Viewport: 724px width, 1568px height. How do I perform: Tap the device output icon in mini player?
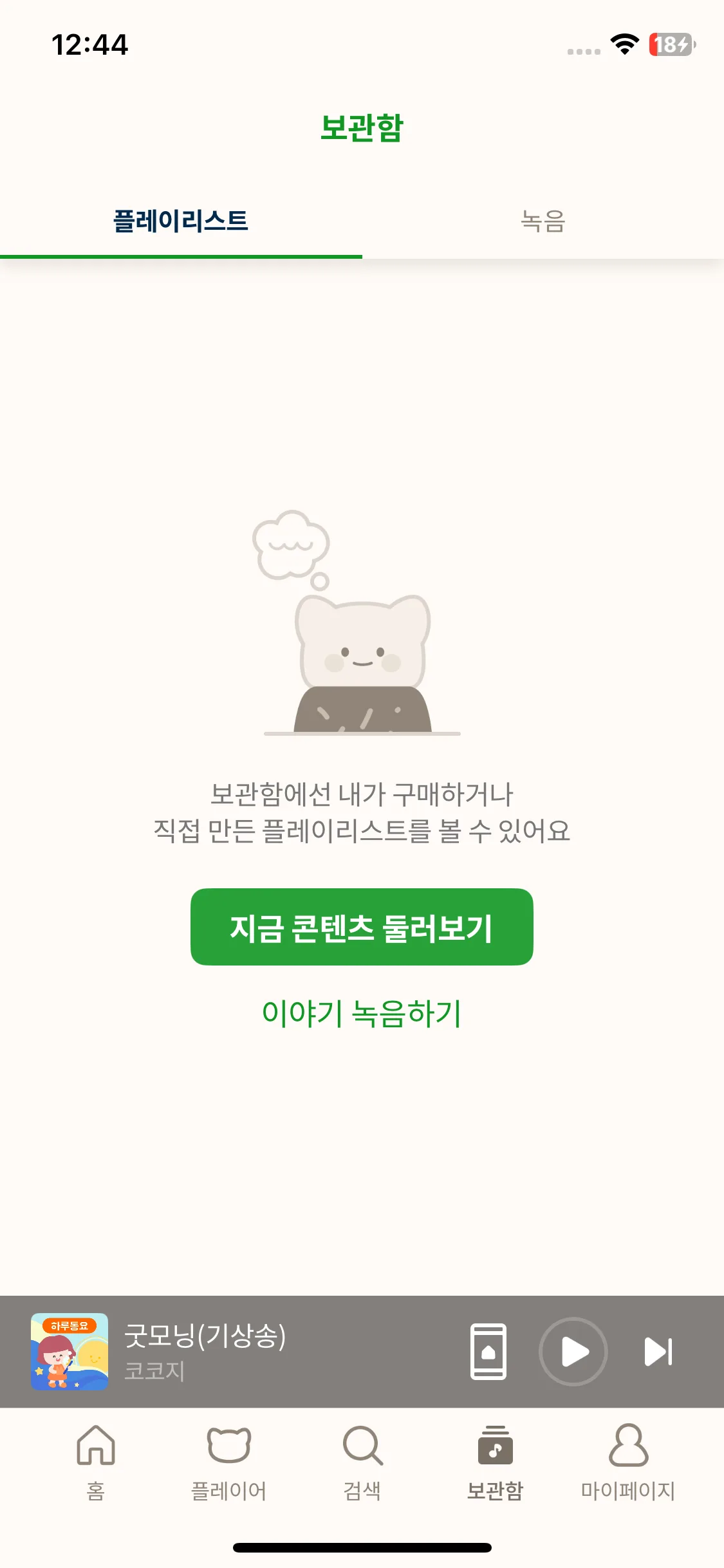(488, 1351)
